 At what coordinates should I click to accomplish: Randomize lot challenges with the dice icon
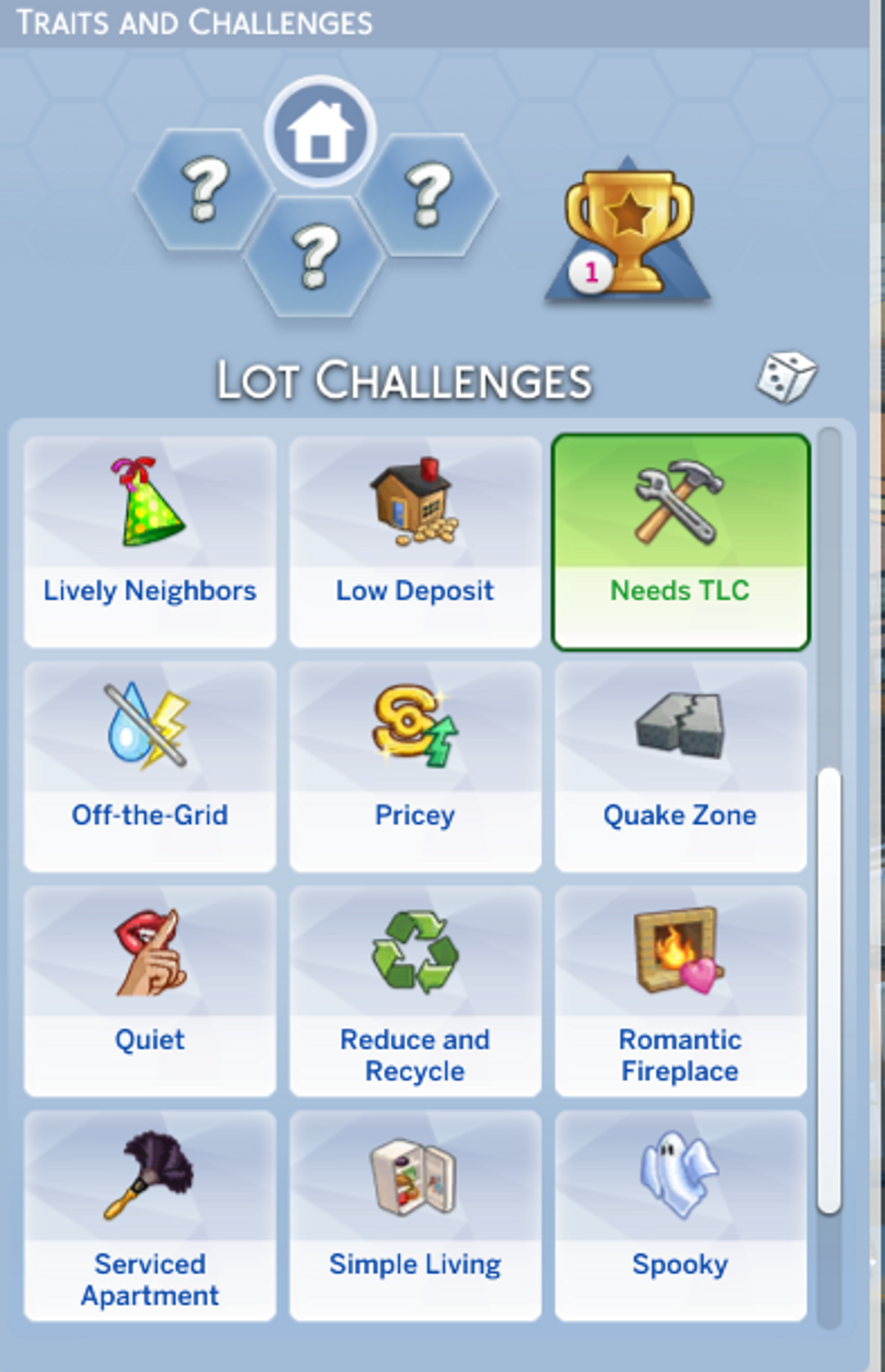tap(785, 378)
